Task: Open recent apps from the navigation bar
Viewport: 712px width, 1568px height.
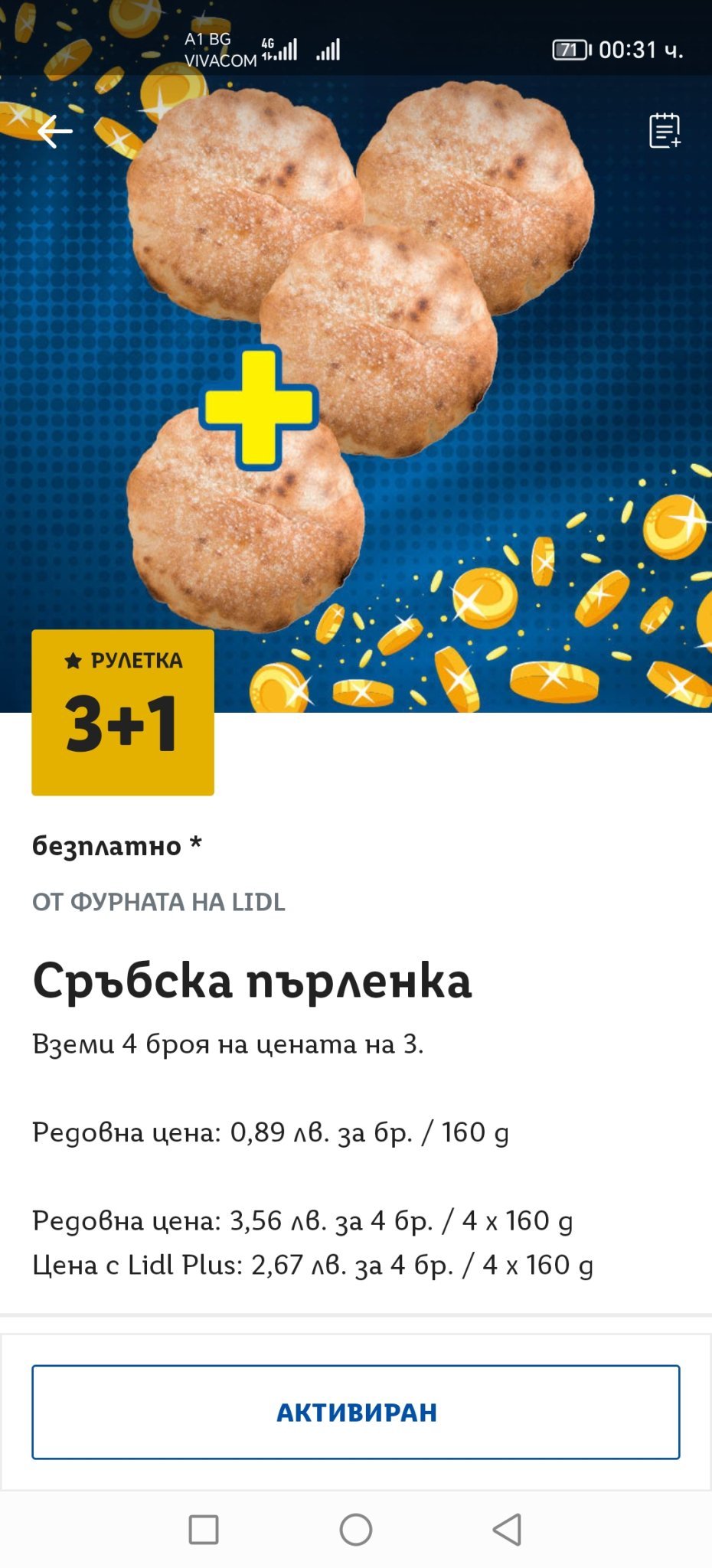Action: (x=204, y=1530)
